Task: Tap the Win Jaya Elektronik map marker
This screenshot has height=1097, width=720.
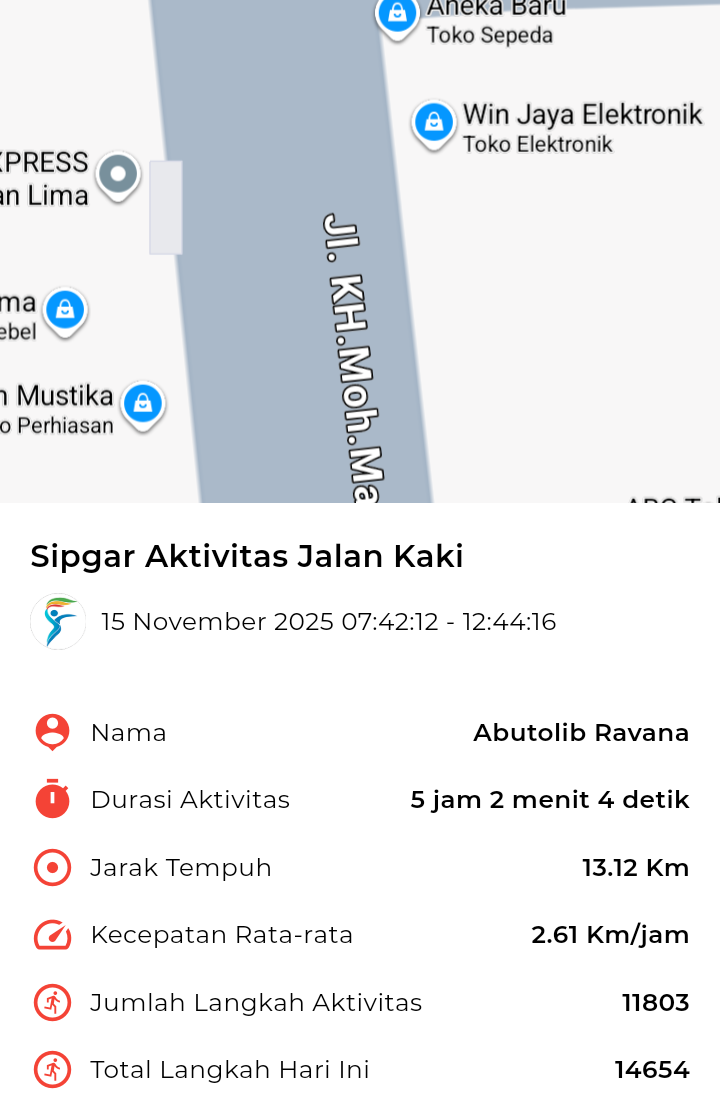Action: [x=434, y=124]
